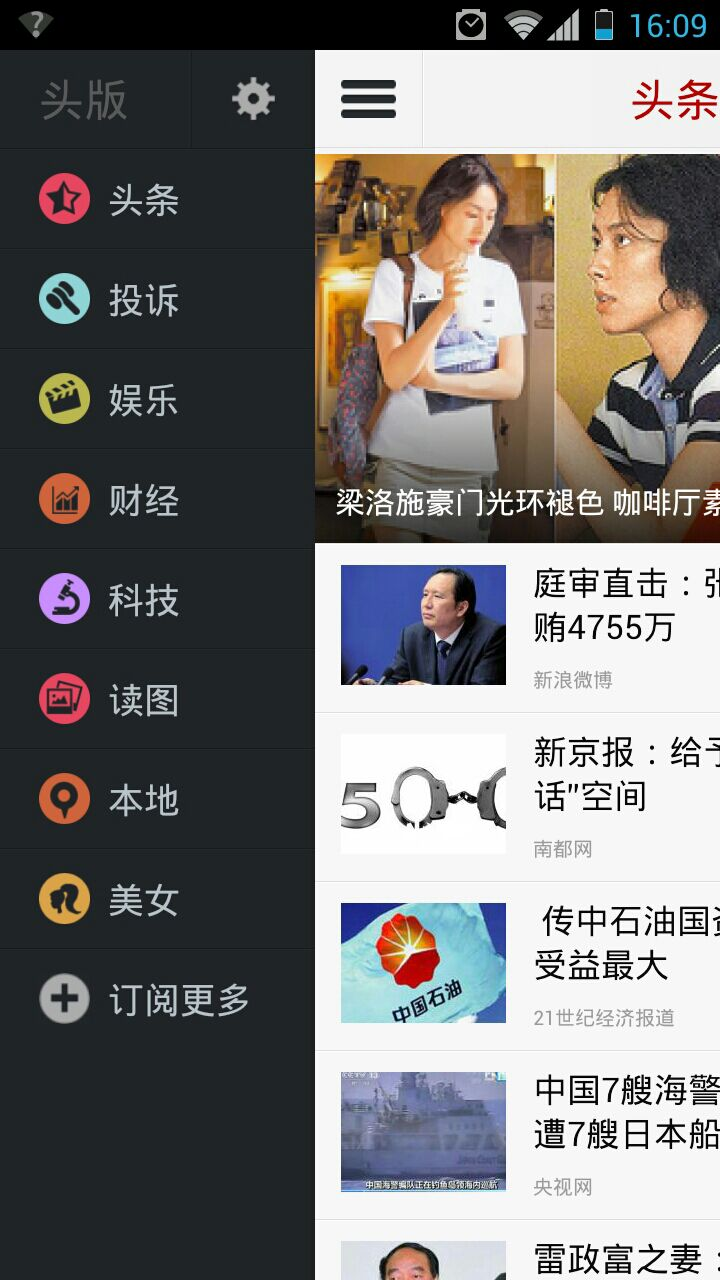Tap the hamburger menu button

click(369, 99)
